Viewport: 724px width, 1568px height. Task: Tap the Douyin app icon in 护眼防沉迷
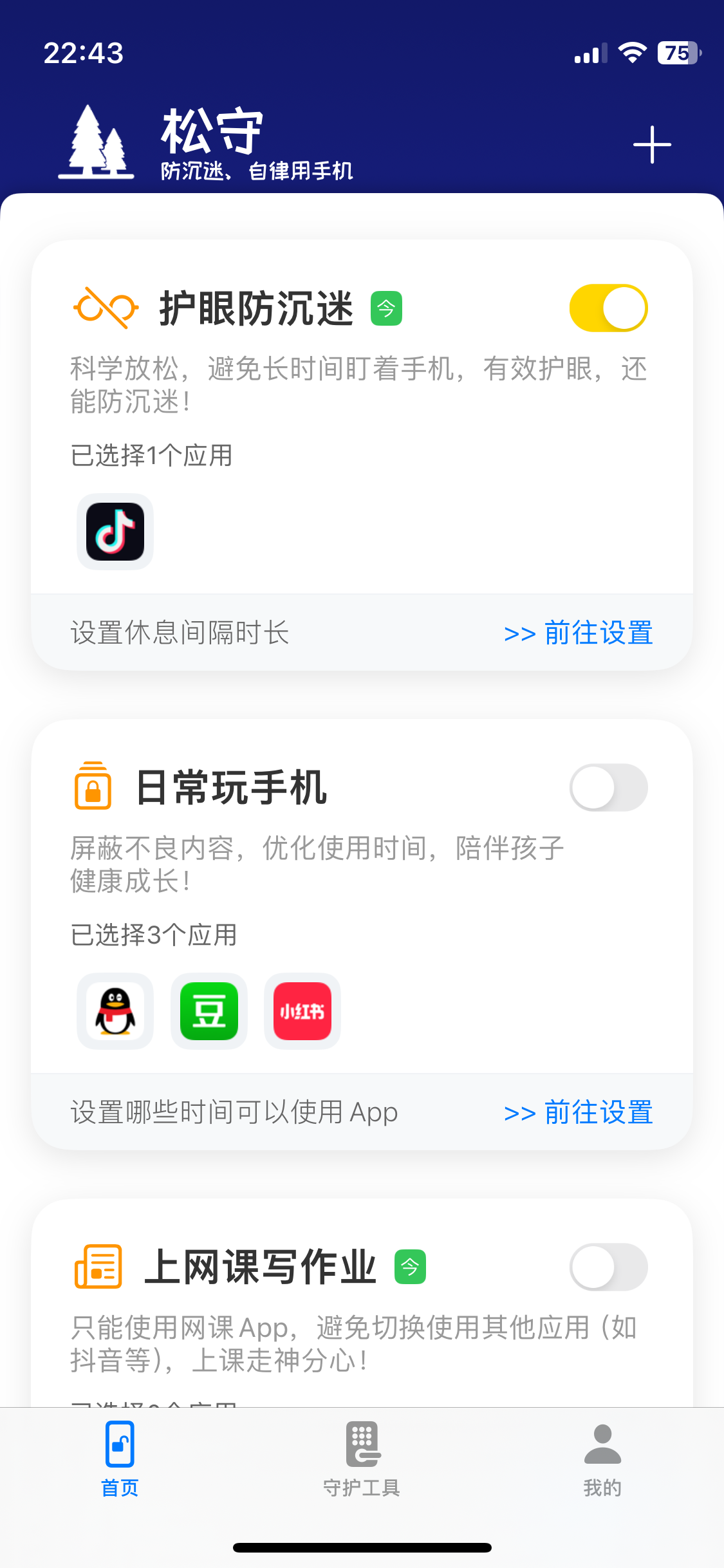tap(115, 532)
